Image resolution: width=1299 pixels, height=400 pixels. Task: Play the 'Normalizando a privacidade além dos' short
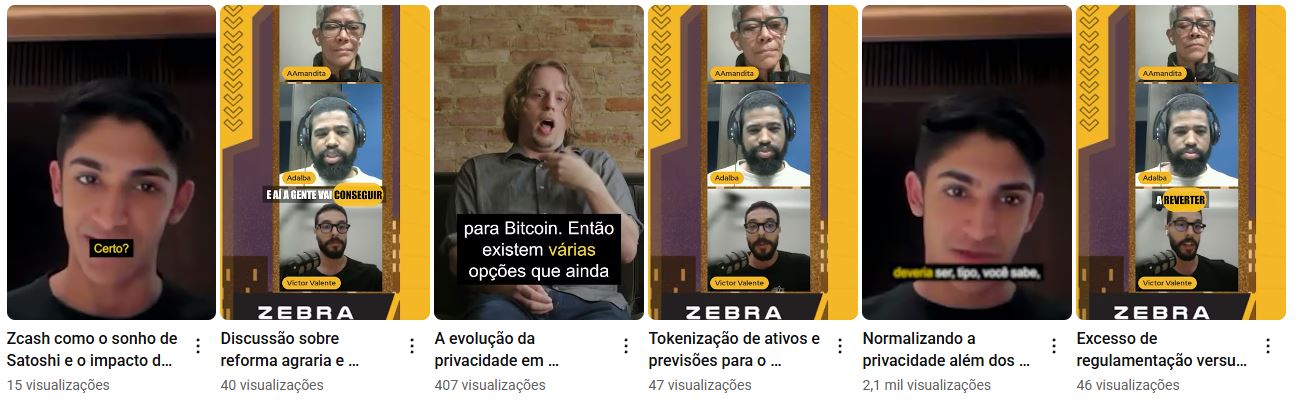click(x=967, y=162)
